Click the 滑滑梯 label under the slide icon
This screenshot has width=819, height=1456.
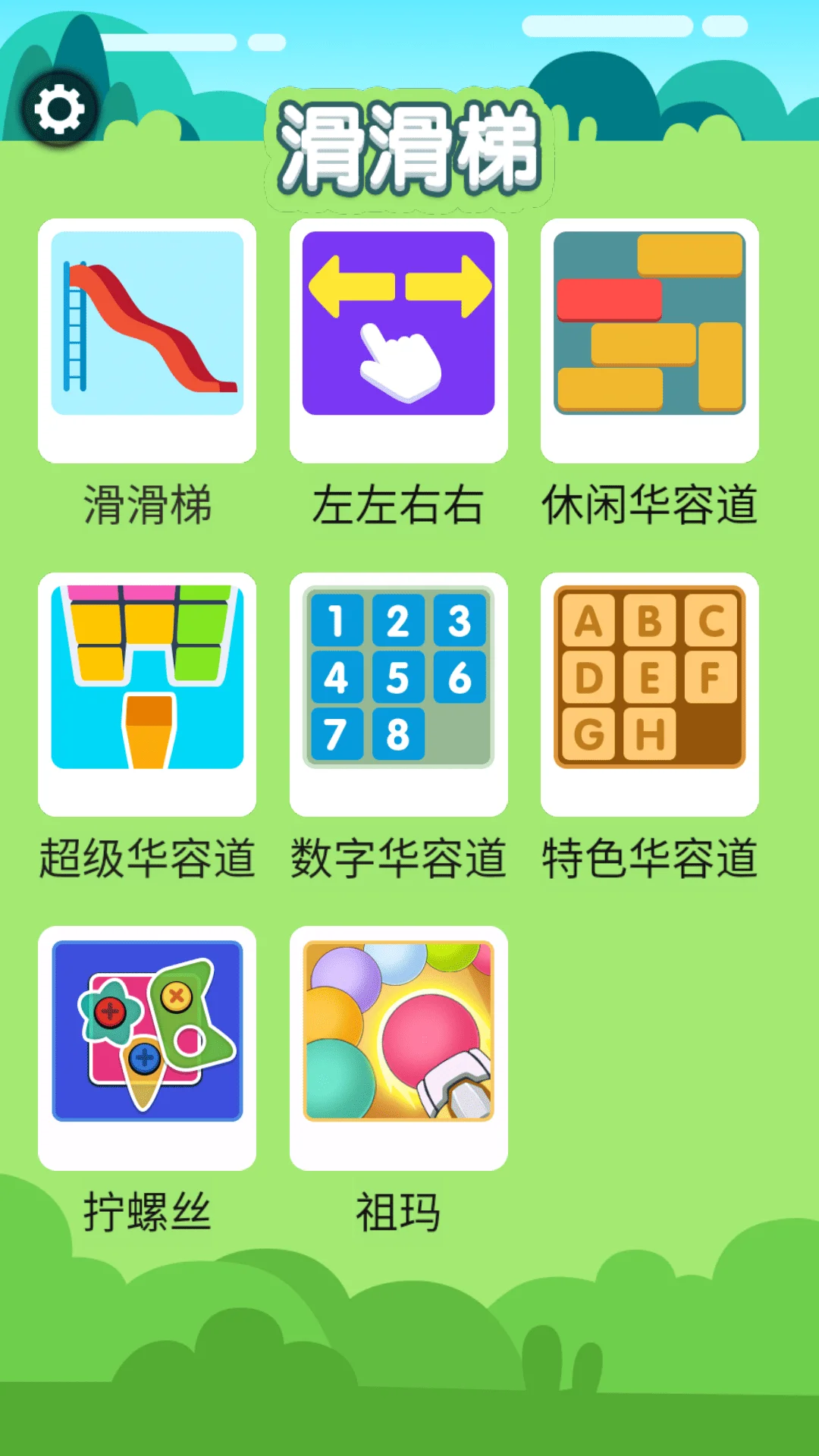click(148, 504)
